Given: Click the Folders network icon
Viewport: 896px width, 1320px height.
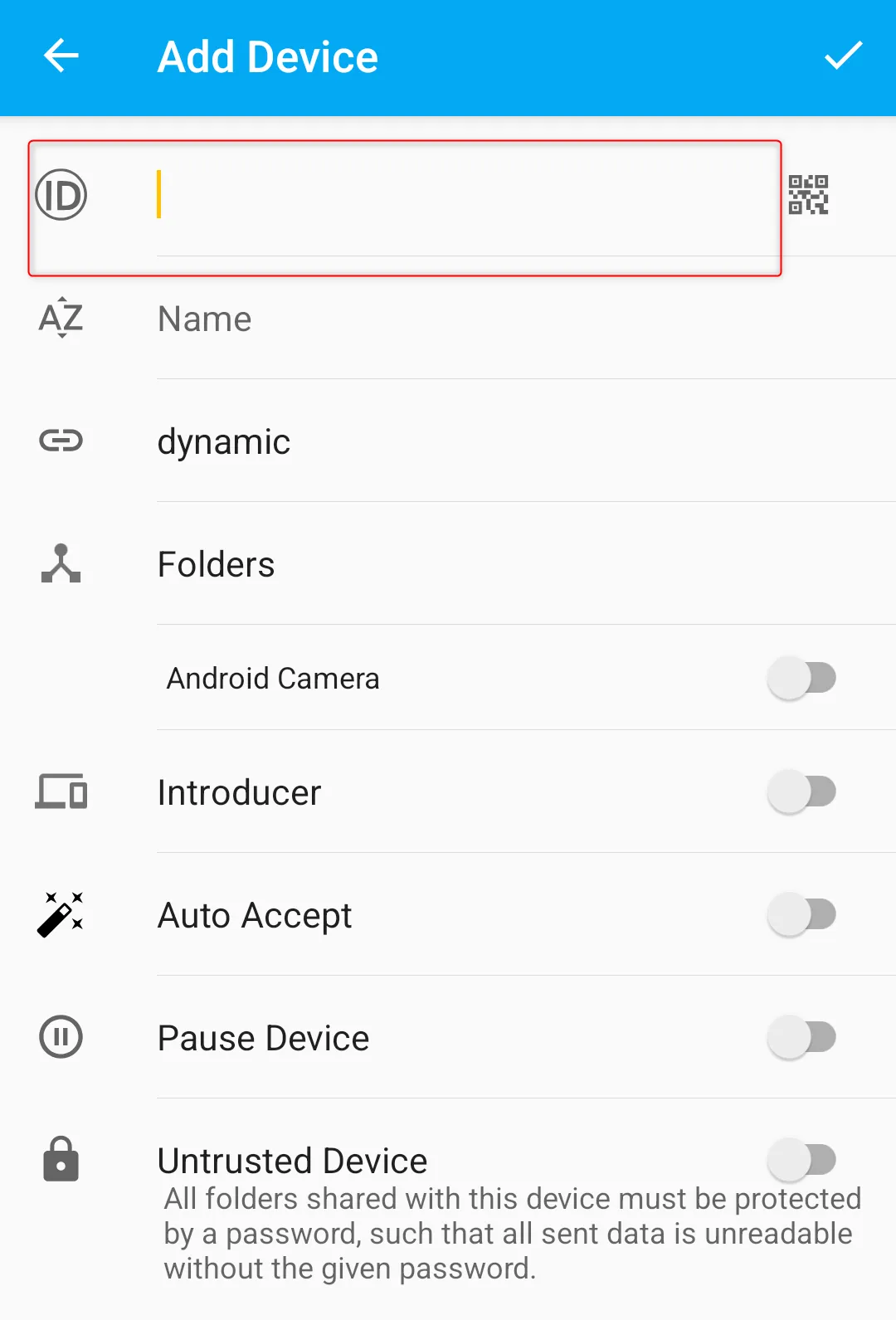Looking at the screenshot, I should 61,563.
